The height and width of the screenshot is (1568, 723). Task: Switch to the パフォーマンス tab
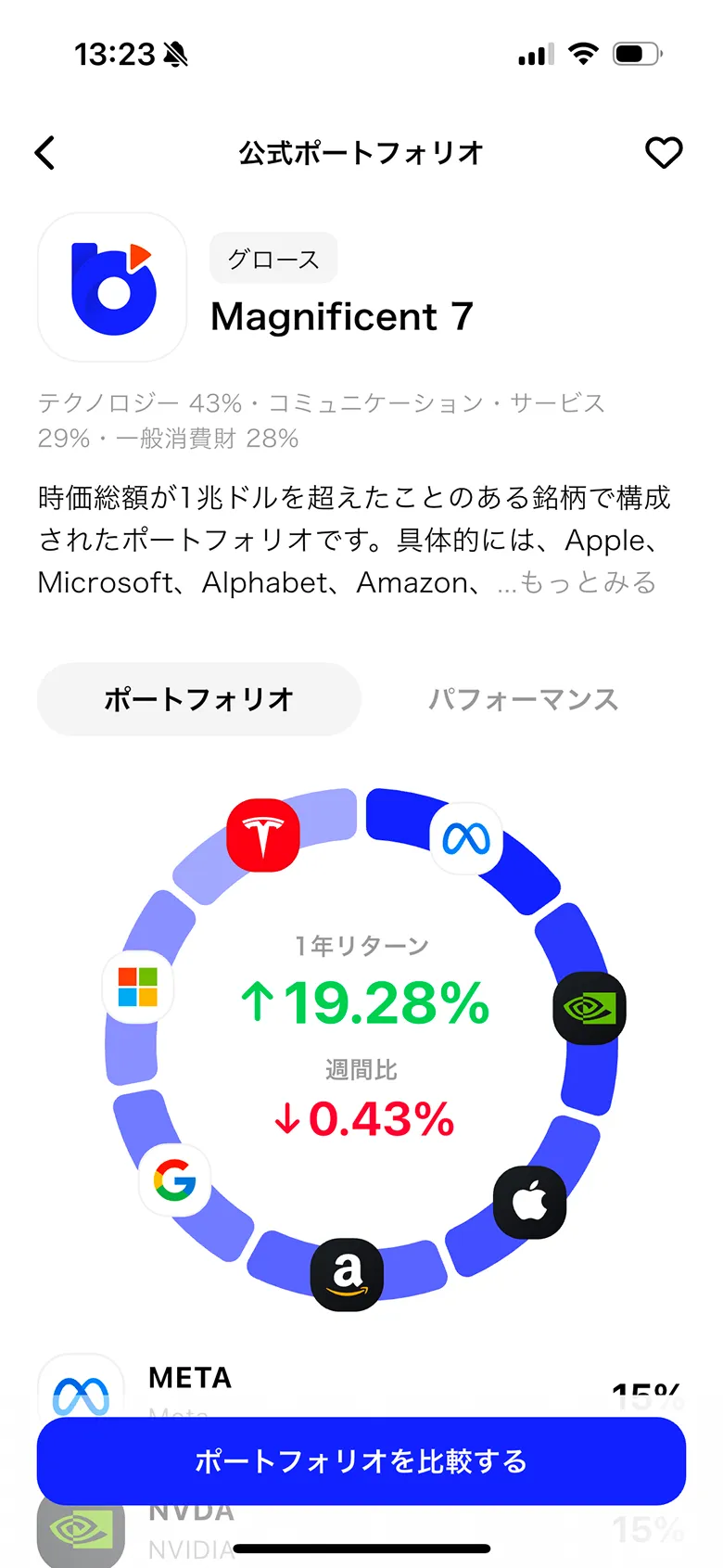click(x=523, y=699)
